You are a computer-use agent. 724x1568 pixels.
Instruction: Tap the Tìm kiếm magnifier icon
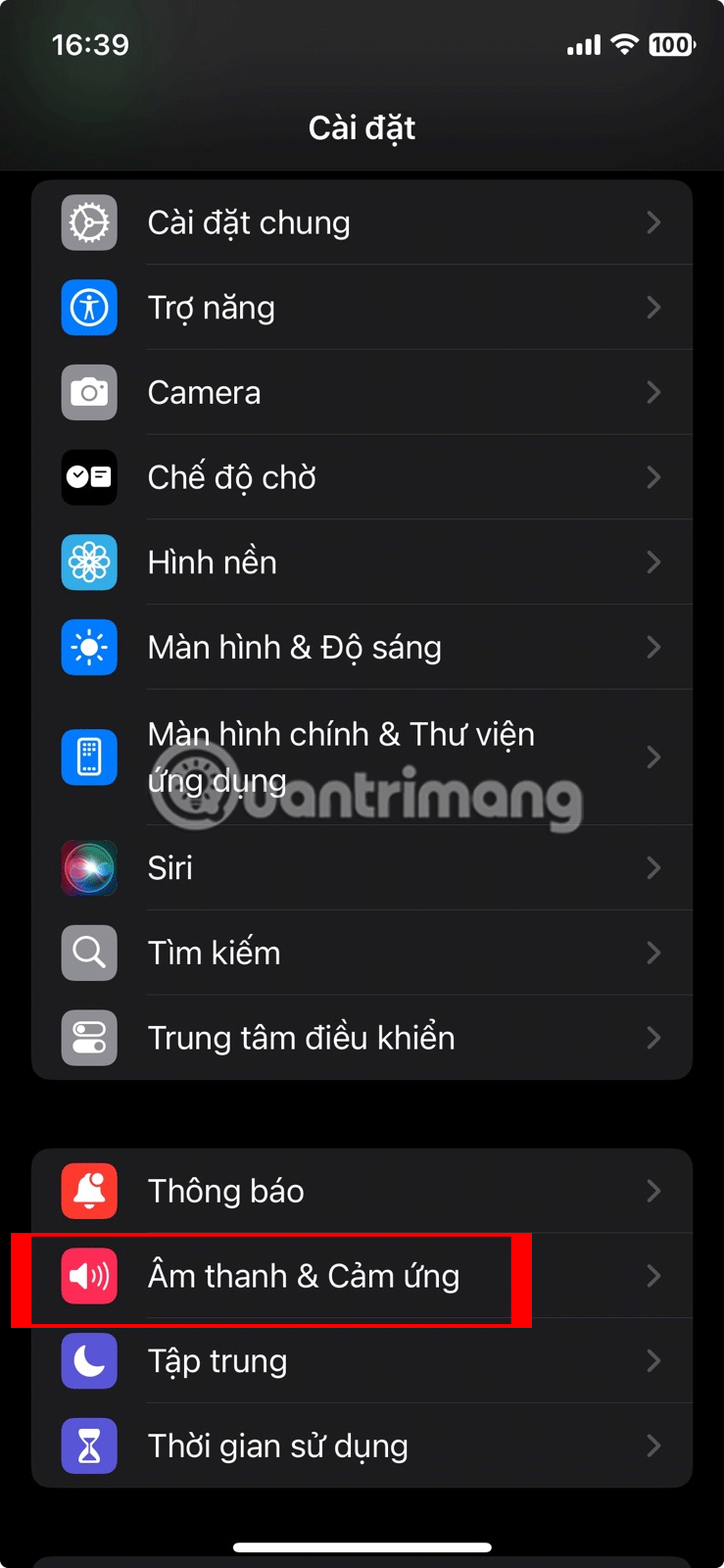pos(89,952)
